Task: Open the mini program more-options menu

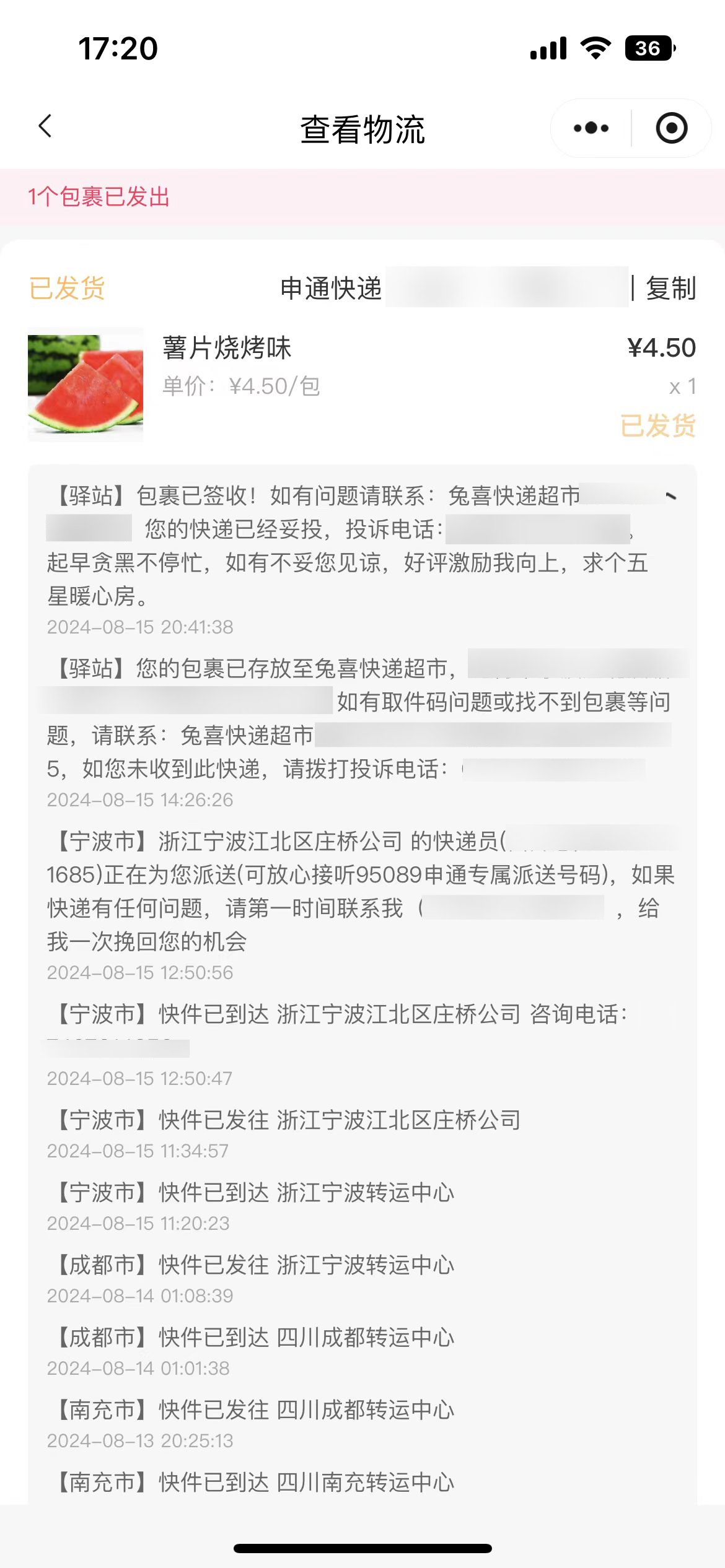Action: tap(591, 128)
